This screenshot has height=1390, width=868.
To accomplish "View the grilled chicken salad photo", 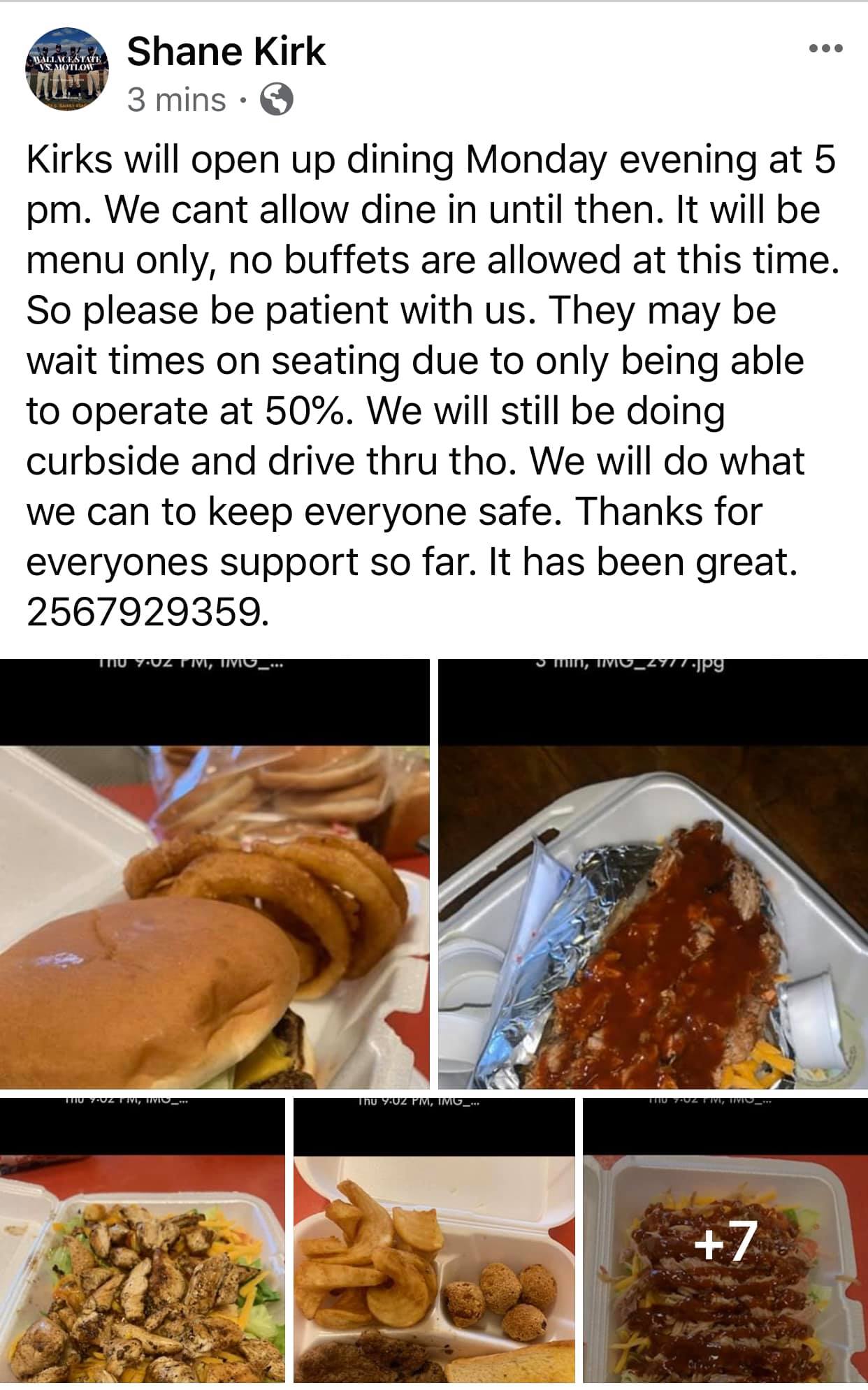I will pyautogui.click(x=142, y=1239).
